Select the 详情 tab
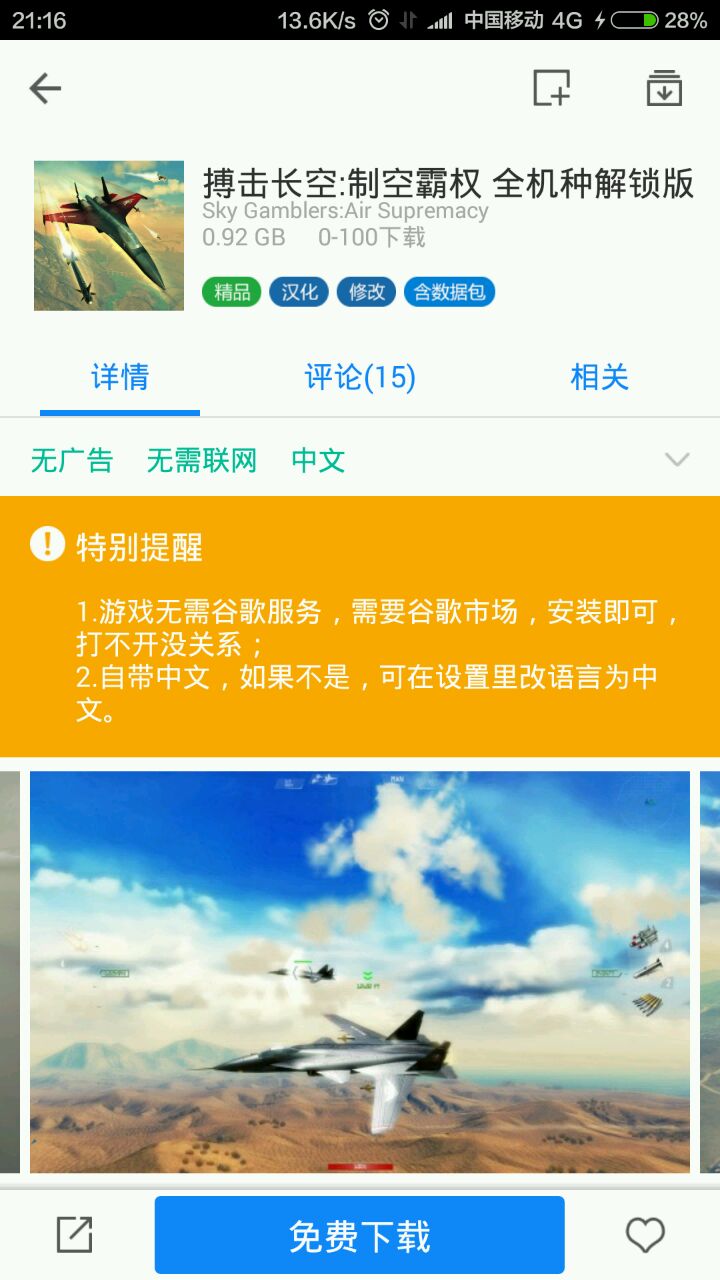Image resolution: width=720 pixels, height=1280 pixels. pyautogui.click(x=120, y=377)
